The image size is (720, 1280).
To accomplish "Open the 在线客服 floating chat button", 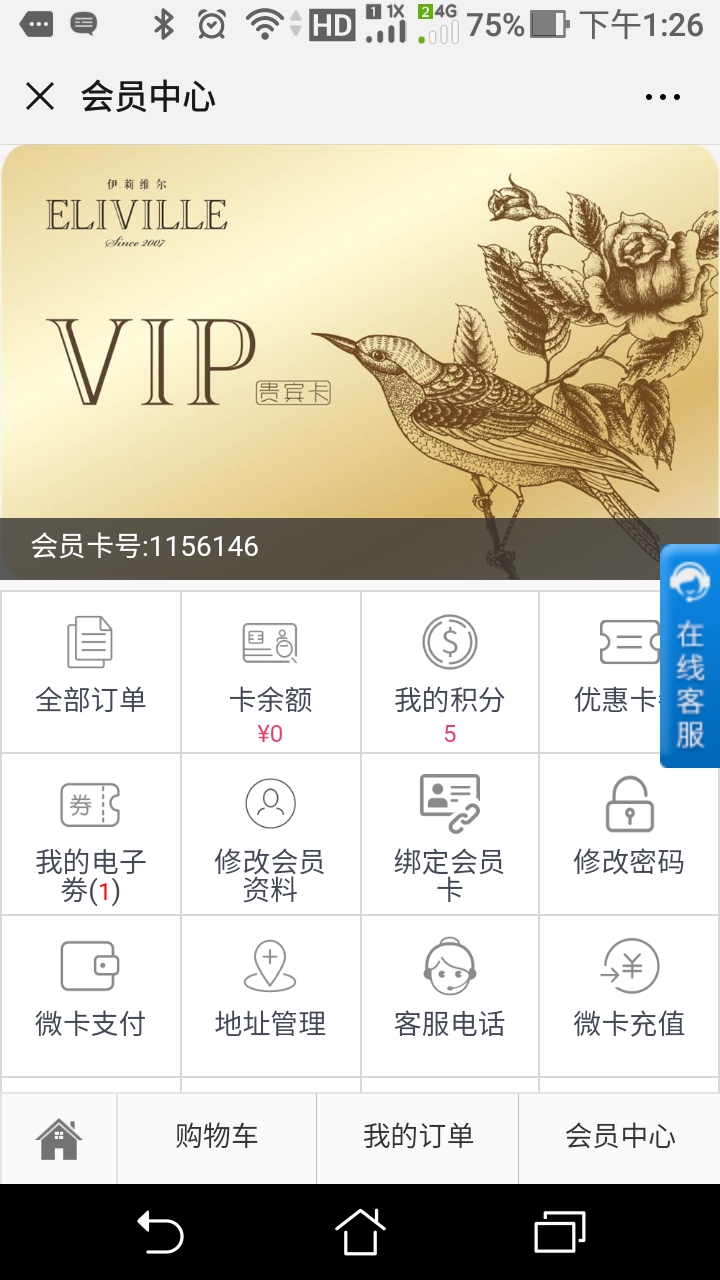I will [x=690, y=656].
